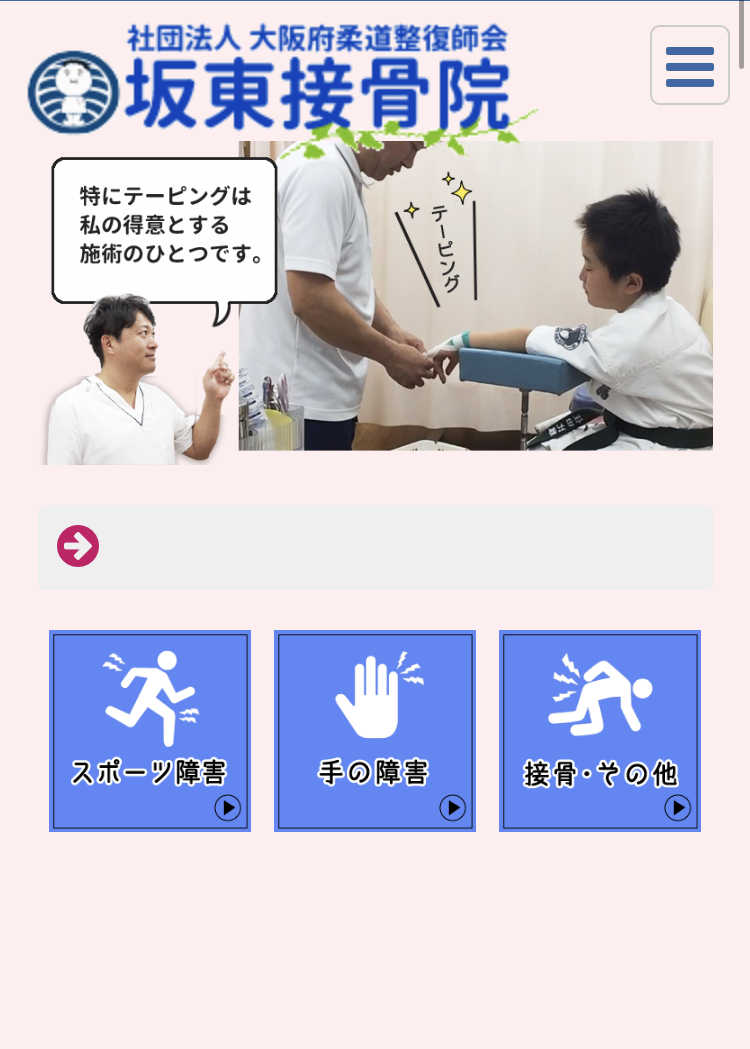The height and width of the screenshot is (1049, 750).
Task: Open the スポーツ障害 category tile
Action: coord(150,731)
